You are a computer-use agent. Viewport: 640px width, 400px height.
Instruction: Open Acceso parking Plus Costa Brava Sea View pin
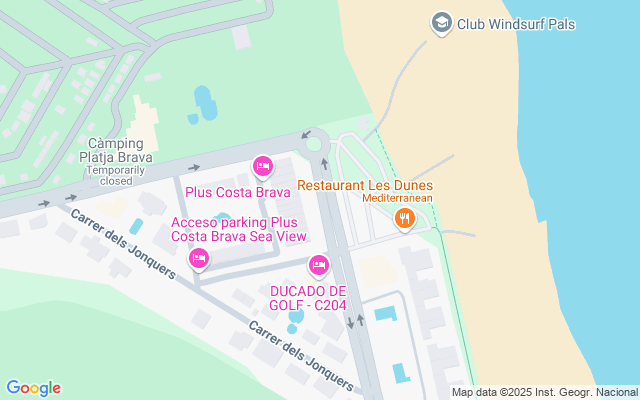coord(198,259)
